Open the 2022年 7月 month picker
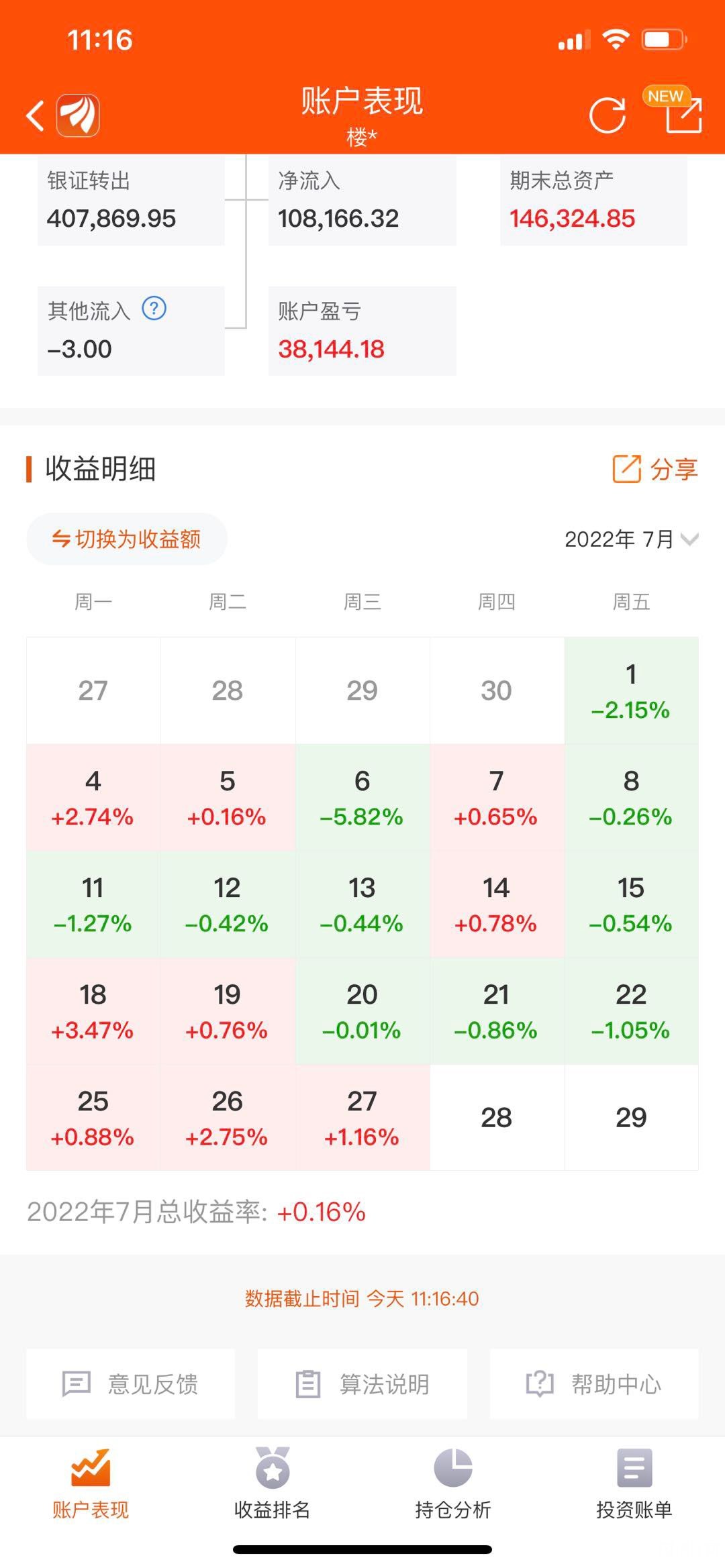This screenshot has height=1568, width=725. [x=632, y=539]
